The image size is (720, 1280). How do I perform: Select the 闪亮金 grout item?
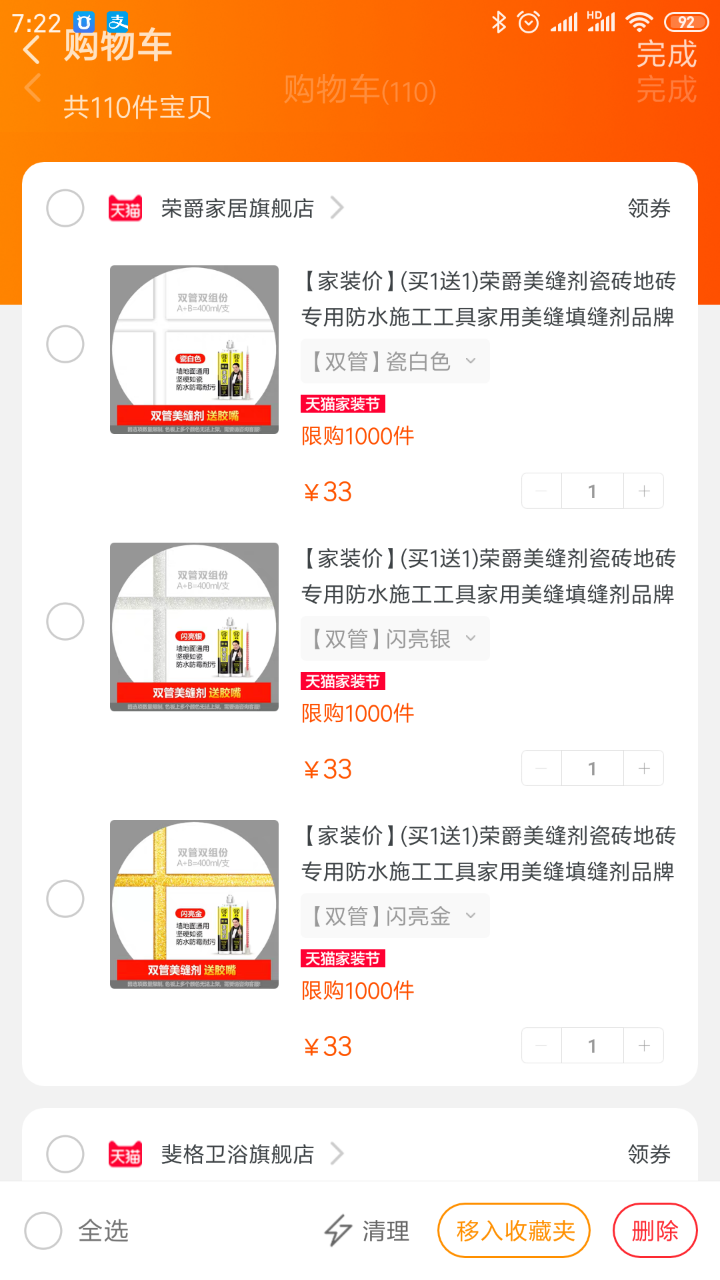click(65, 898)
